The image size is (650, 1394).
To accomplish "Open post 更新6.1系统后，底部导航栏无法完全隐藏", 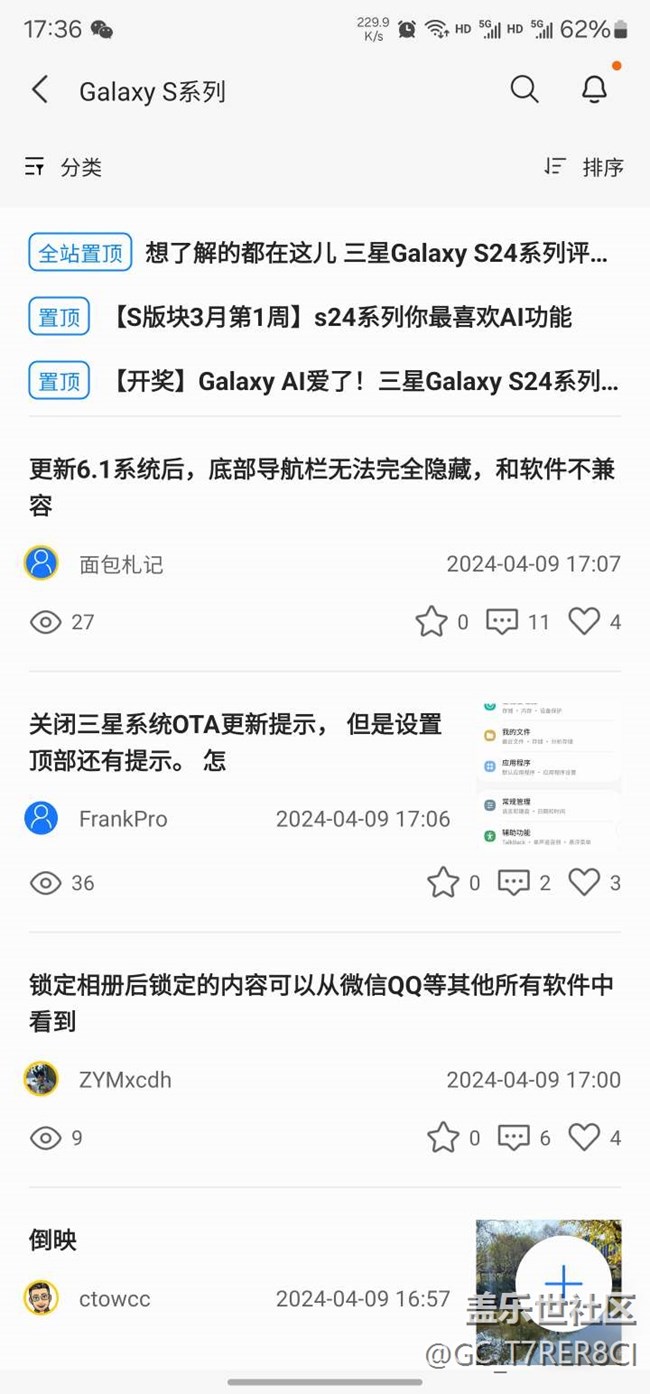I will pyautogui.click(x=322, y=487).
